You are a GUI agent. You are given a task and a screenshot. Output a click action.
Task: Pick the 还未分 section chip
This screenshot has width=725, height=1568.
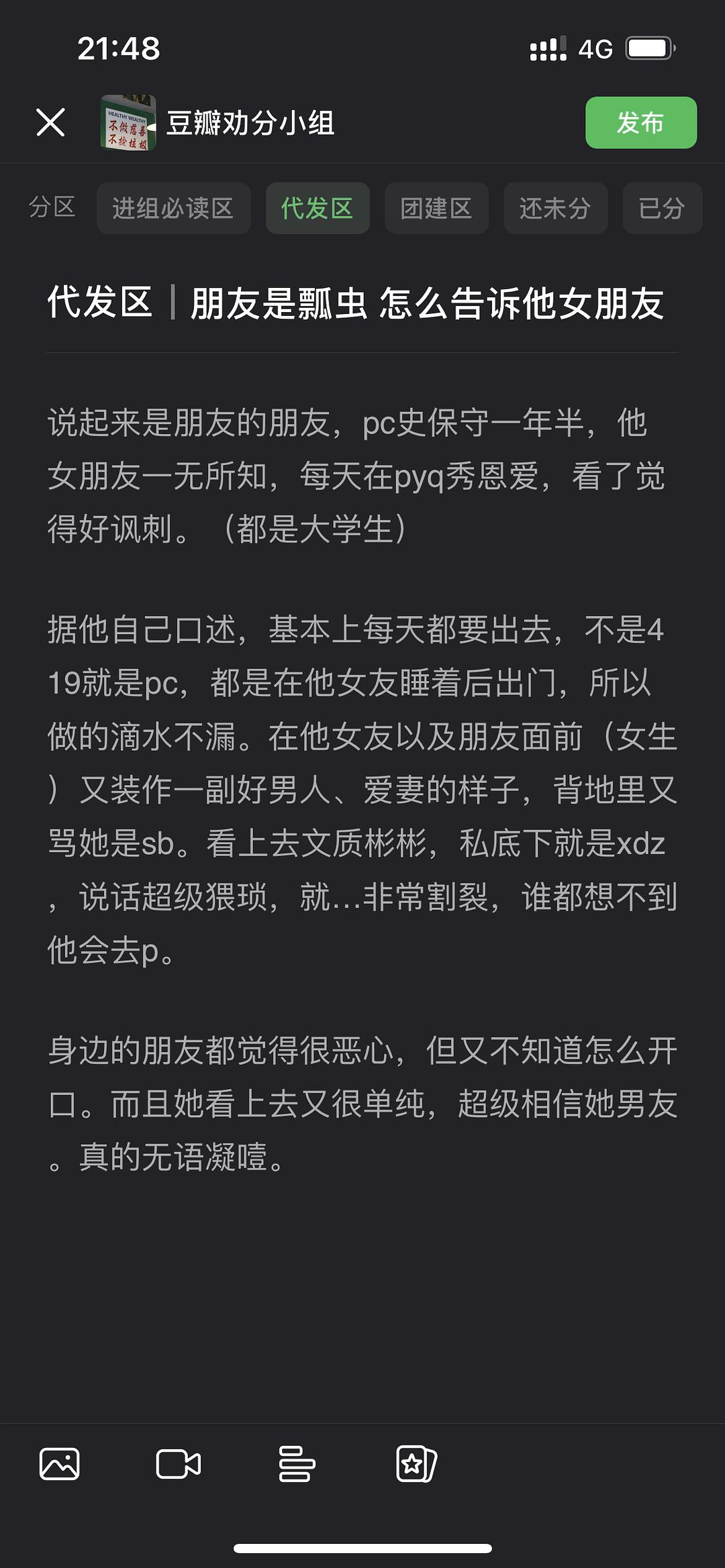[x=555, y=208]
